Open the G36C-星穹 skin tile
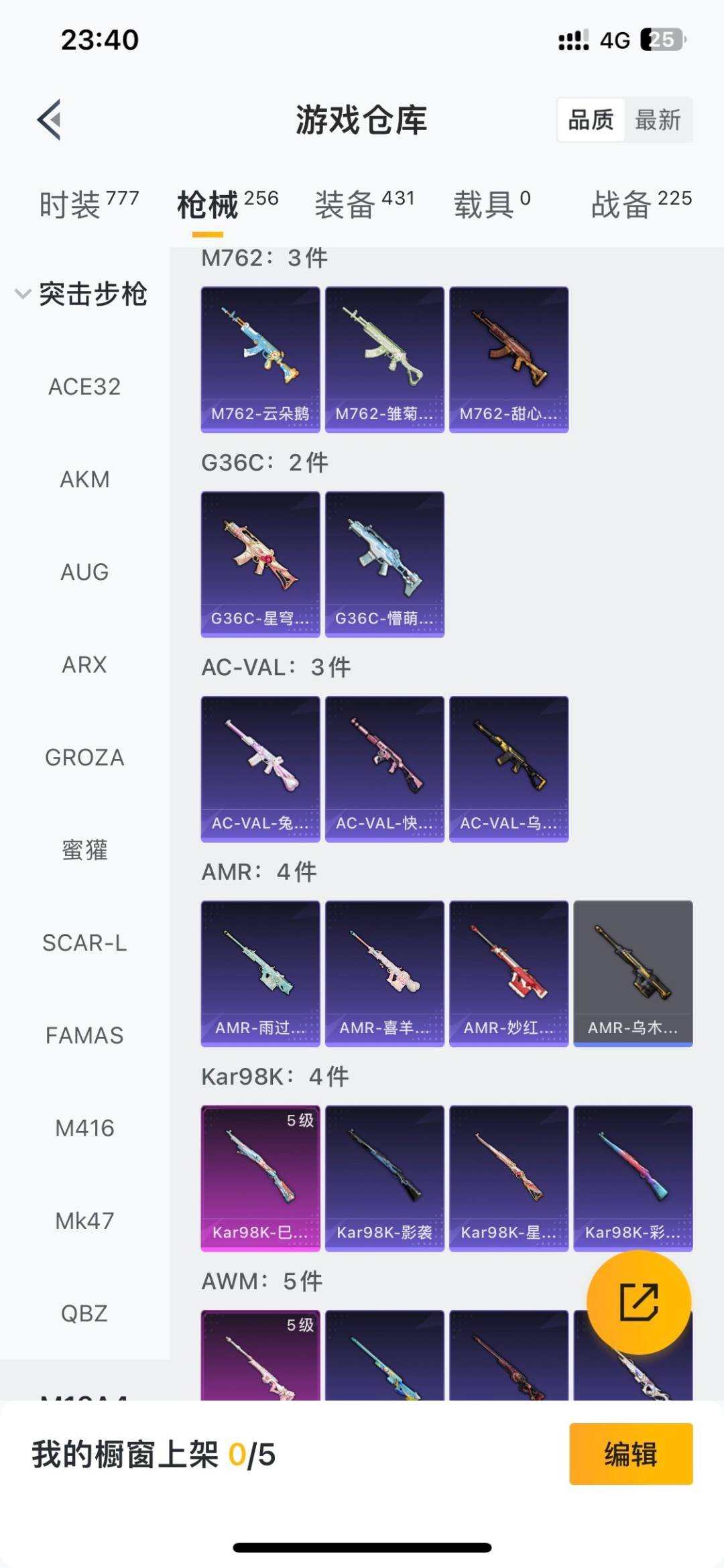The width and height of the screenshot is (724, 1568). coord(260,564)
